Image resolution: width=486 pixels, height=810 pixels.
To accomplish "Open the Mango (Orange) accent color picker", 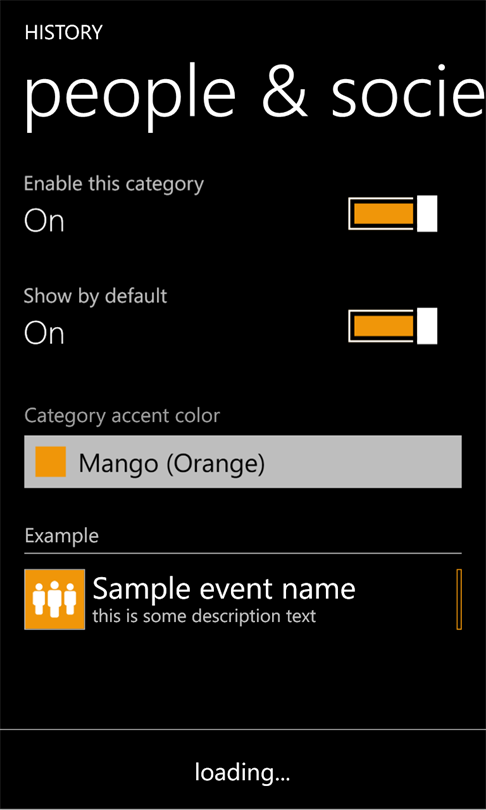I will (x=243, y=461).
